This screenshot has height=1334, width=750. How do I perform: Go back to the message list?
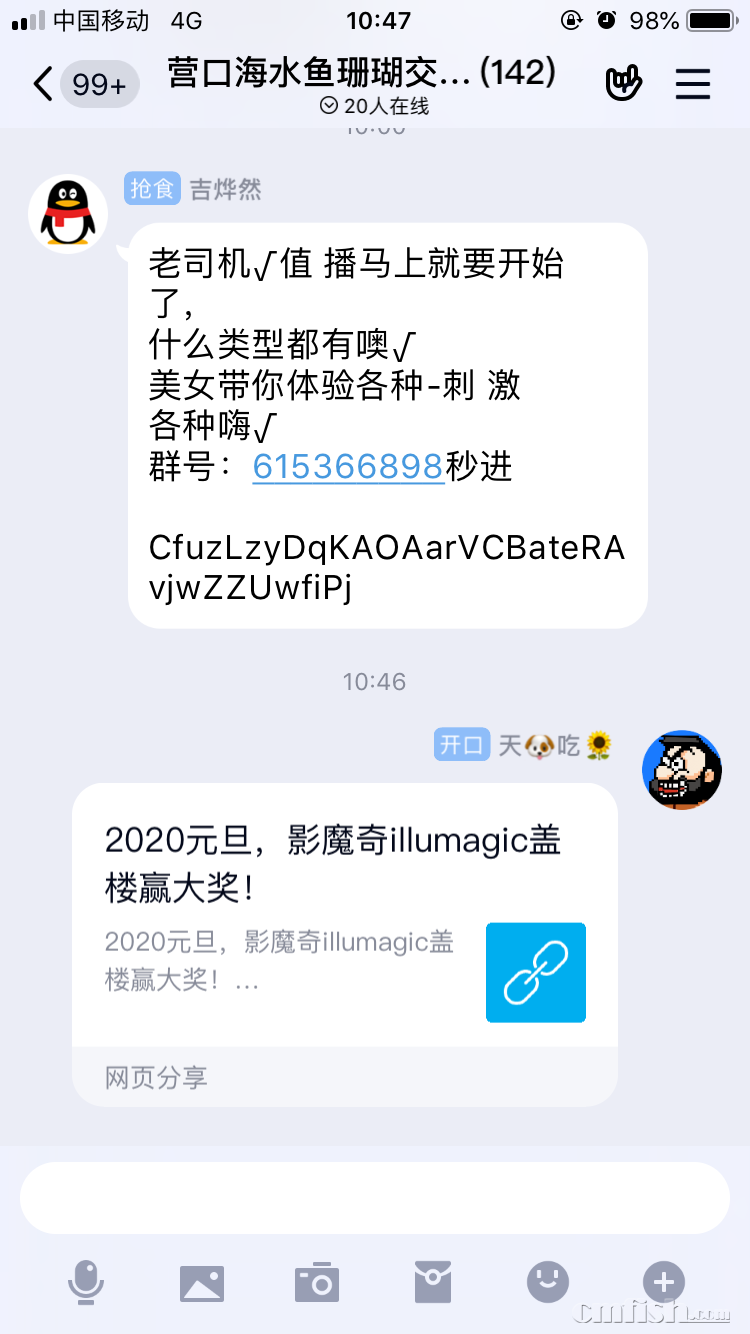(42, 84)
